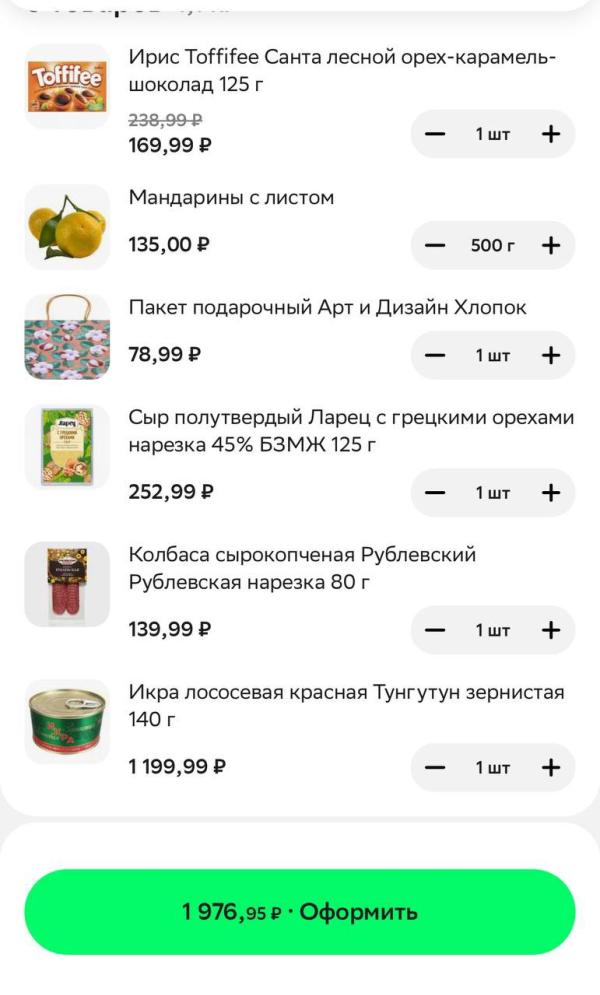
Task: Tap the Оформить checkout button
Action: (x=300, y=912)
